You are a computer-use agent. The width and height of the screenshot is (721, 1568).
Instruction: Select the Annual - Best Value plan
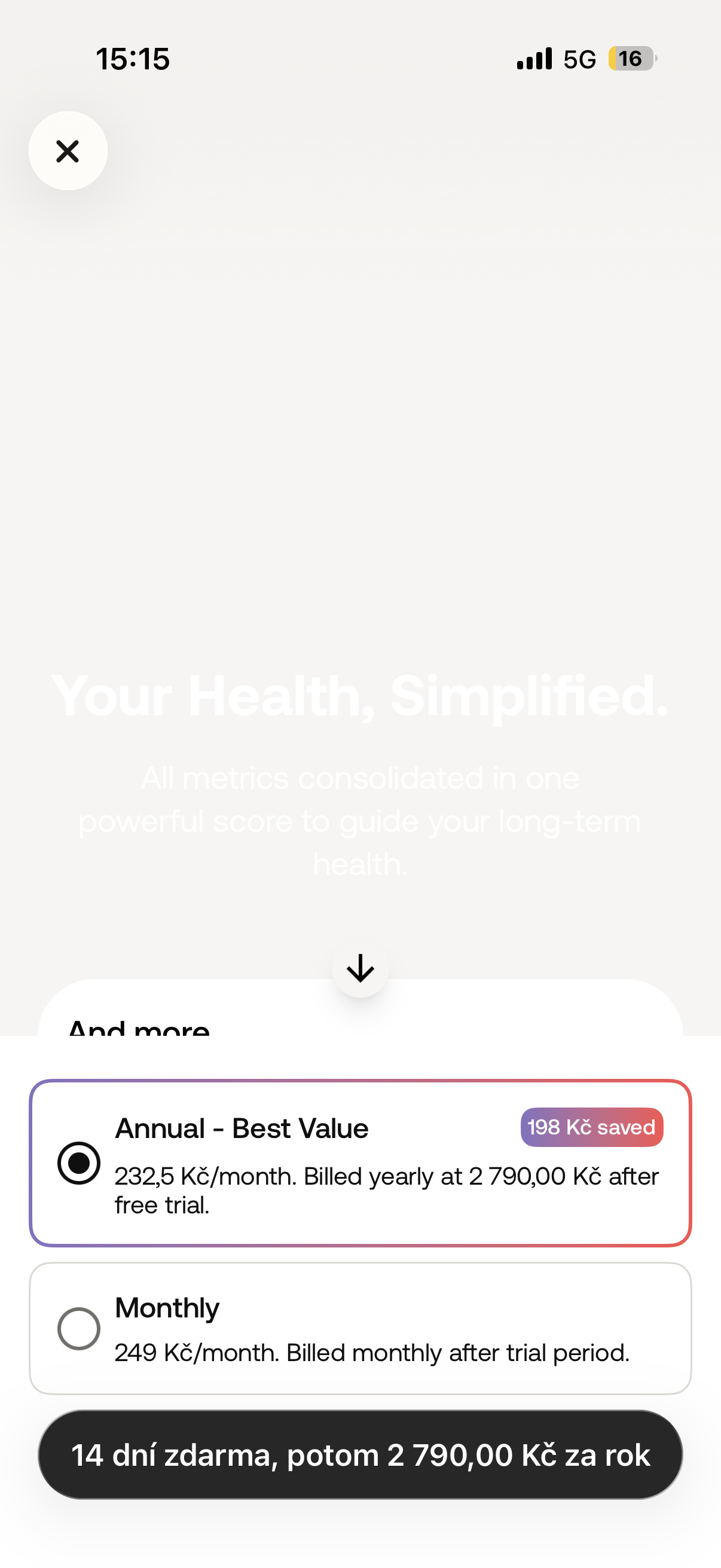tap(360, 1163)
